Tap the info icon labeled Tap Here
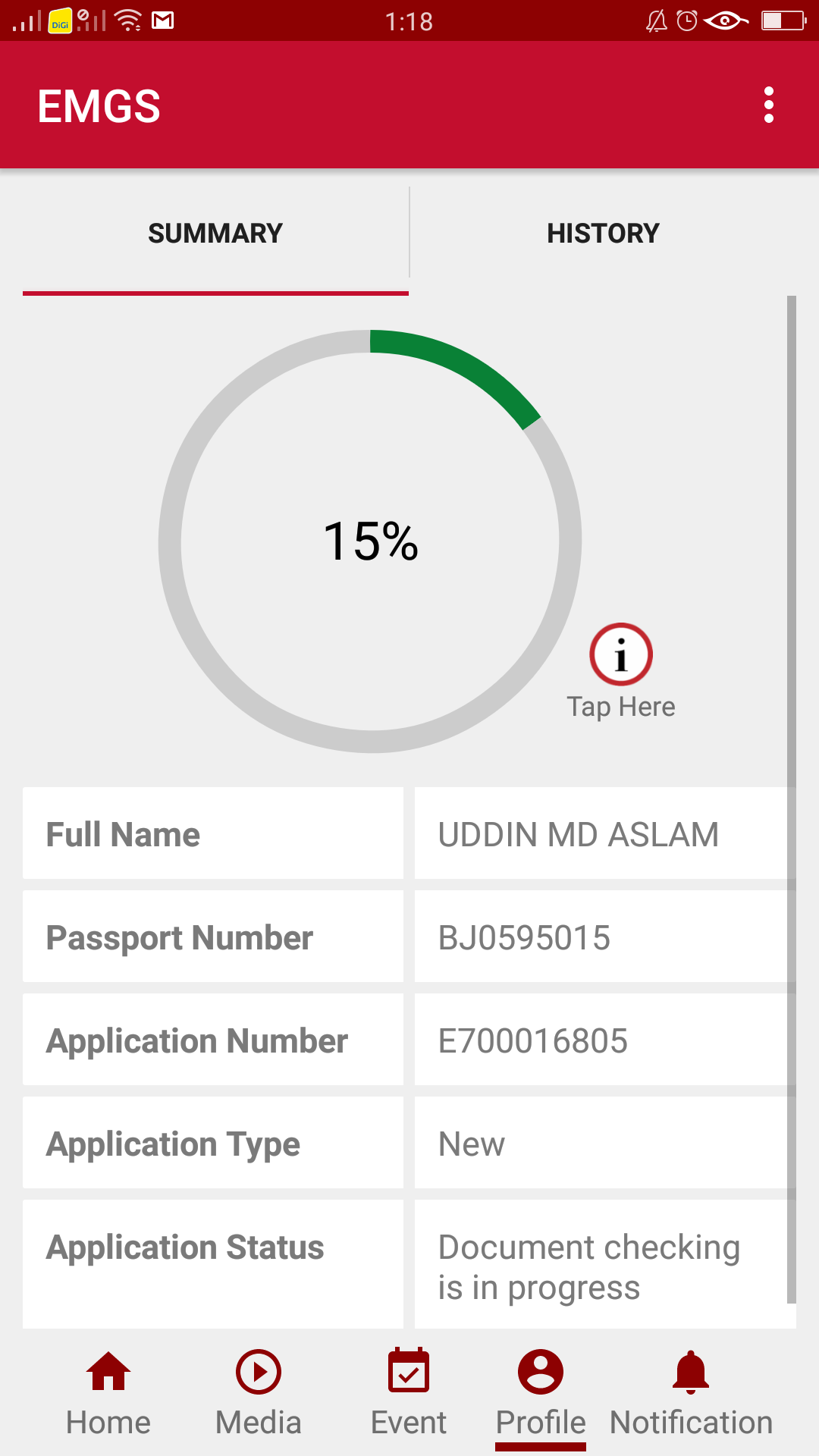 click(x=621, y=654)
